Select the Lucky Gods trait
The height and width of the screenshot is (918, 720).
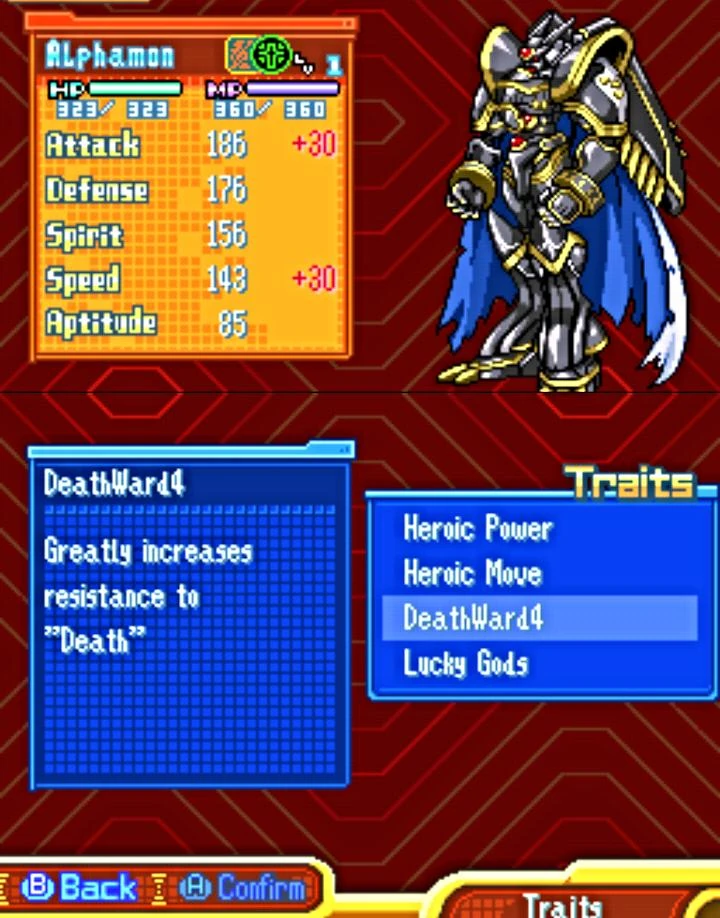465,663
